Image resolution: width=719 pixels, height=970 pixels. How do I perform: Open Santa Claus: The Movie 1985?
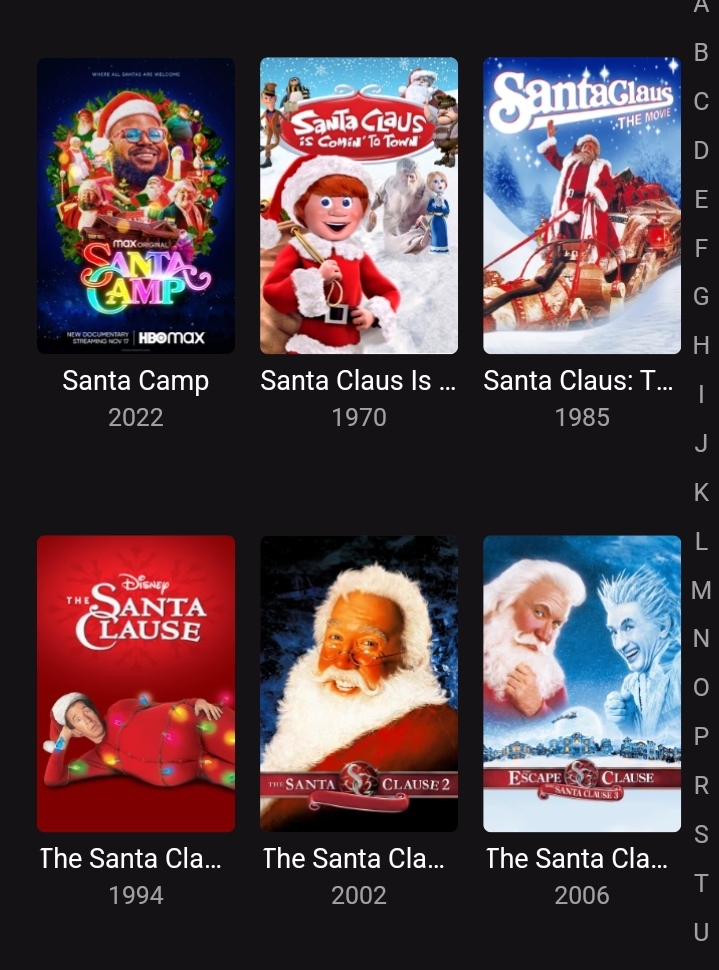point(582,206)
